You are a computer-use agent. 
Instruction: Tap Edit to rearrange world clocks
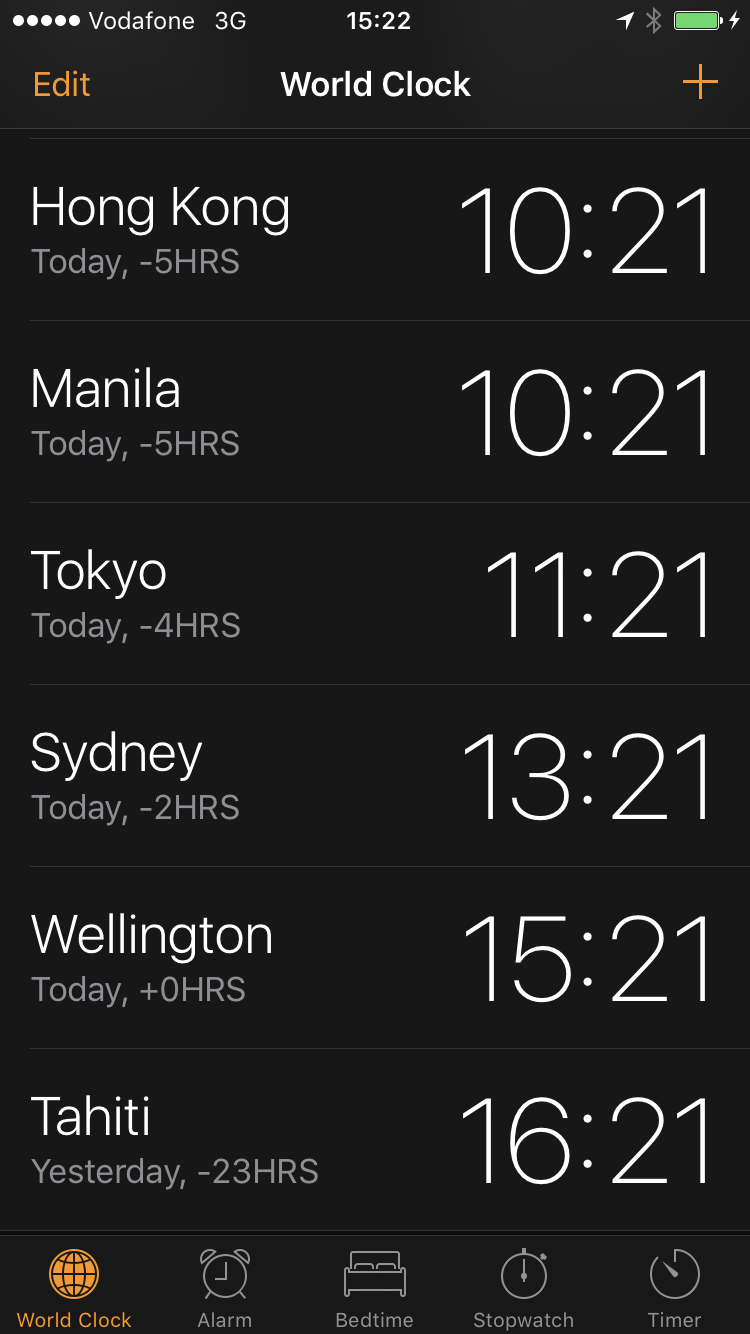(x=62, y=84)
